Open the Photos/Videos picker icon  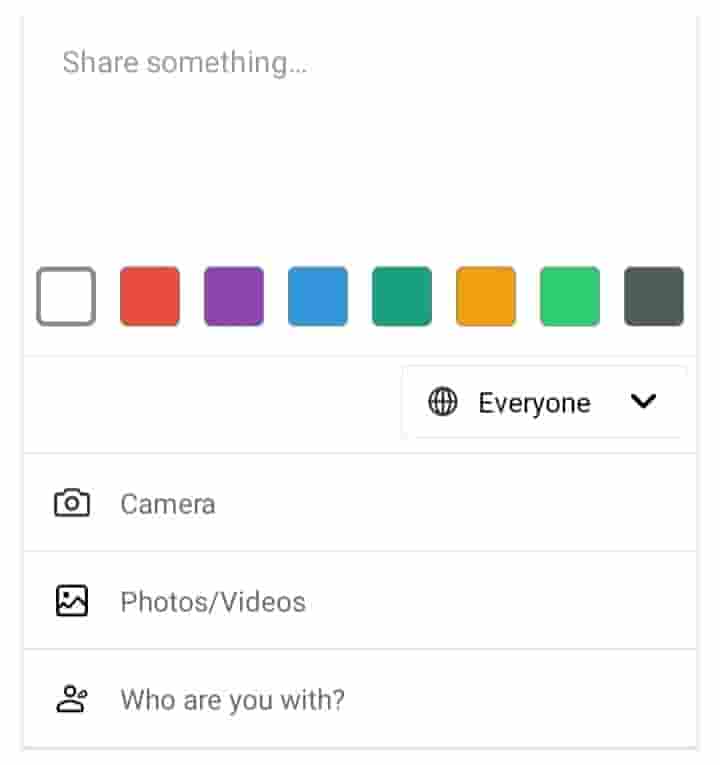(70, 602)
